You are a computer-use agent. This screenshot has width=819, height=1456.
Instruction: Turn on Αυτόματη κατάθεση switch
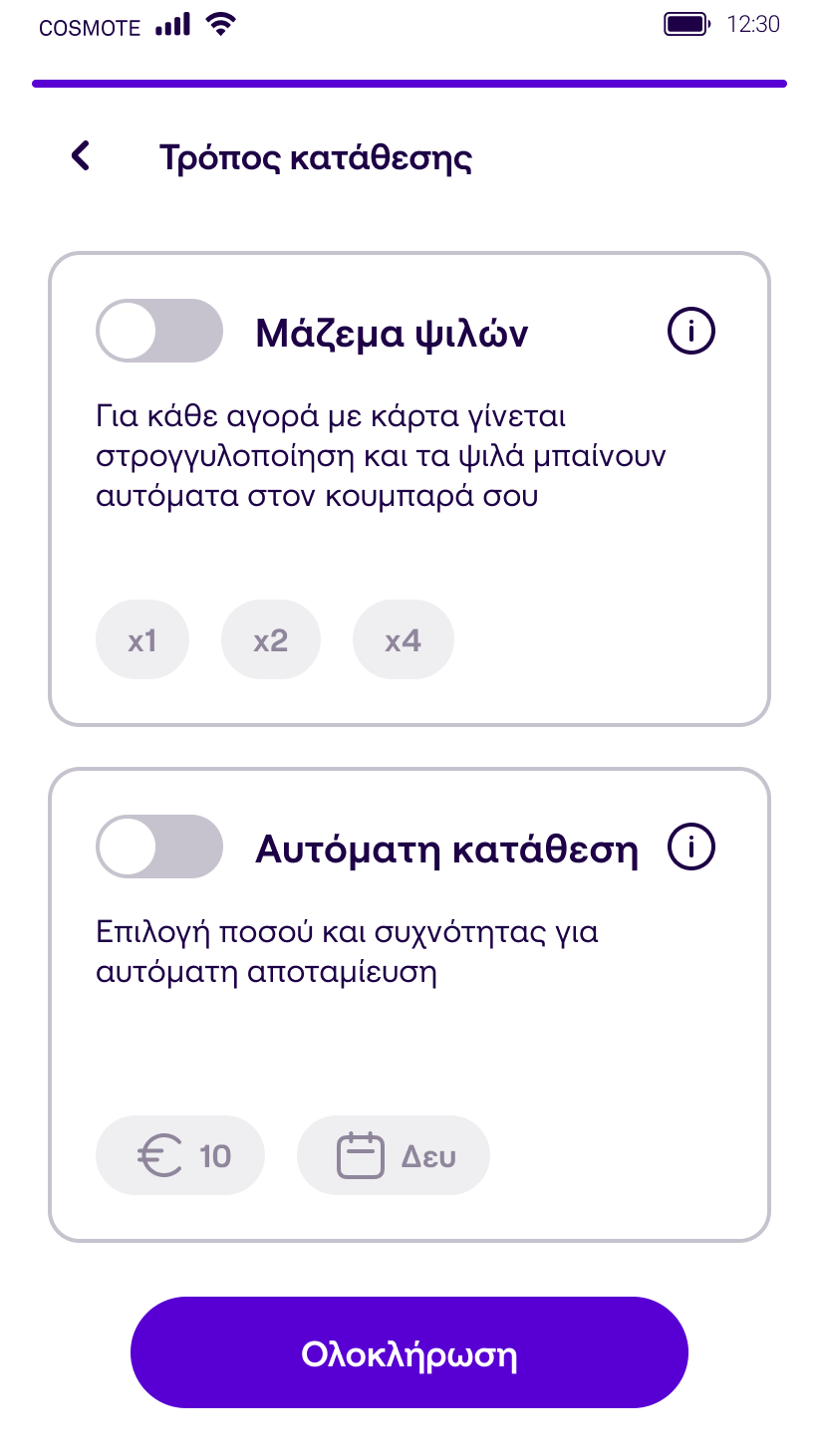158,847
